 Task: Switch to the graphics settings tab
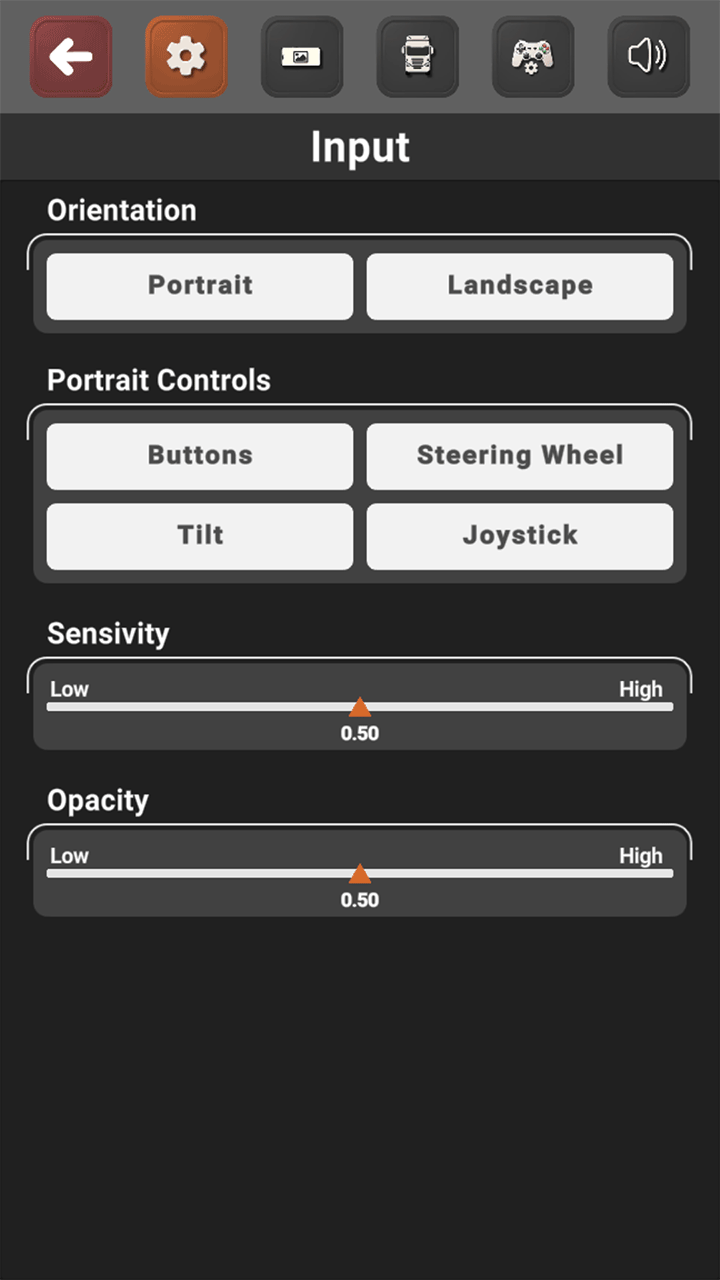point(302,57)
